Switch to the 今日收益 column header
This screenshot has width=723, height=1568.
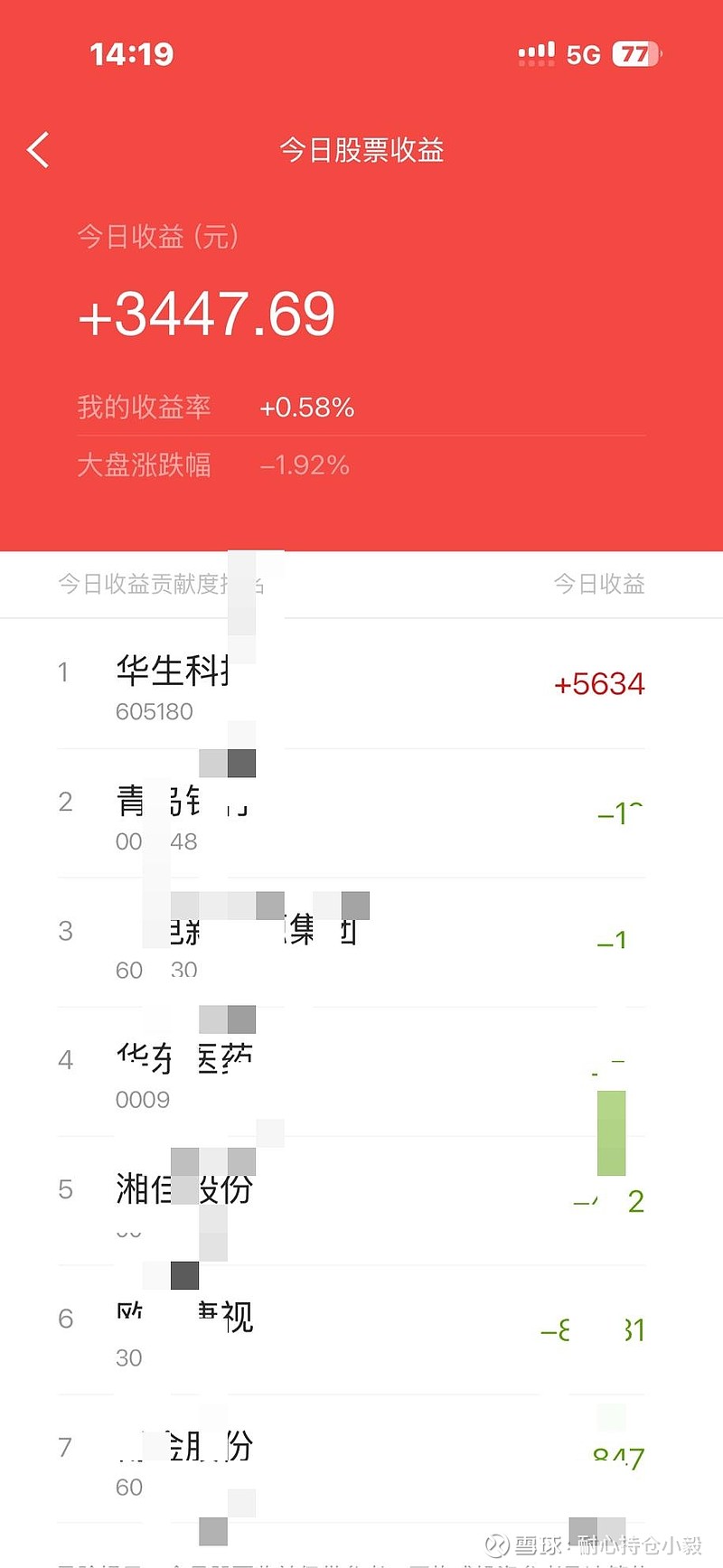pyautogui.click(x=599, y=585)
